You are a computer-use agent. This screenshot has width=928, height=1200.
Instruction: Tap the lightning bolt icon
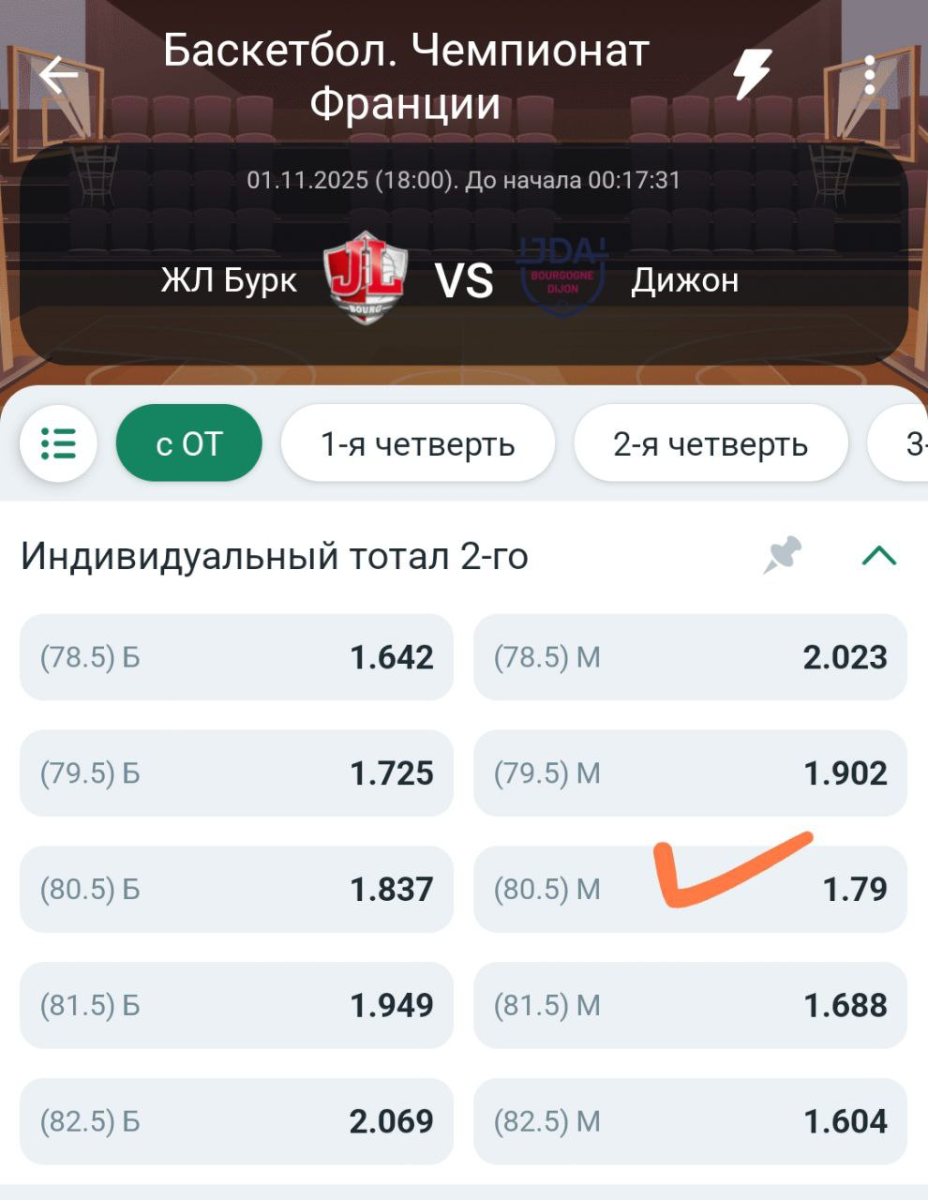752,75
